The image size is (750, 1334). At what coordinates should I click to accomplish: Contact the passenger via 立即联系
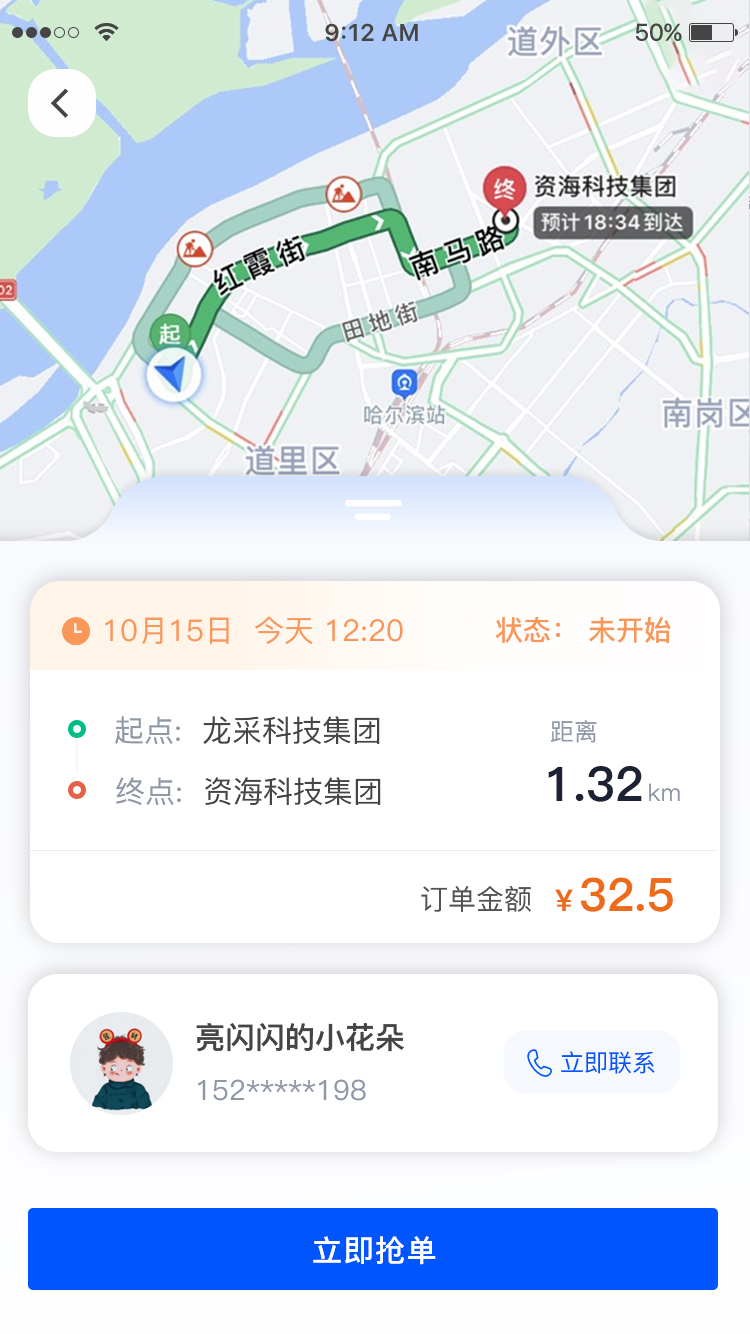click(592, 1062)
